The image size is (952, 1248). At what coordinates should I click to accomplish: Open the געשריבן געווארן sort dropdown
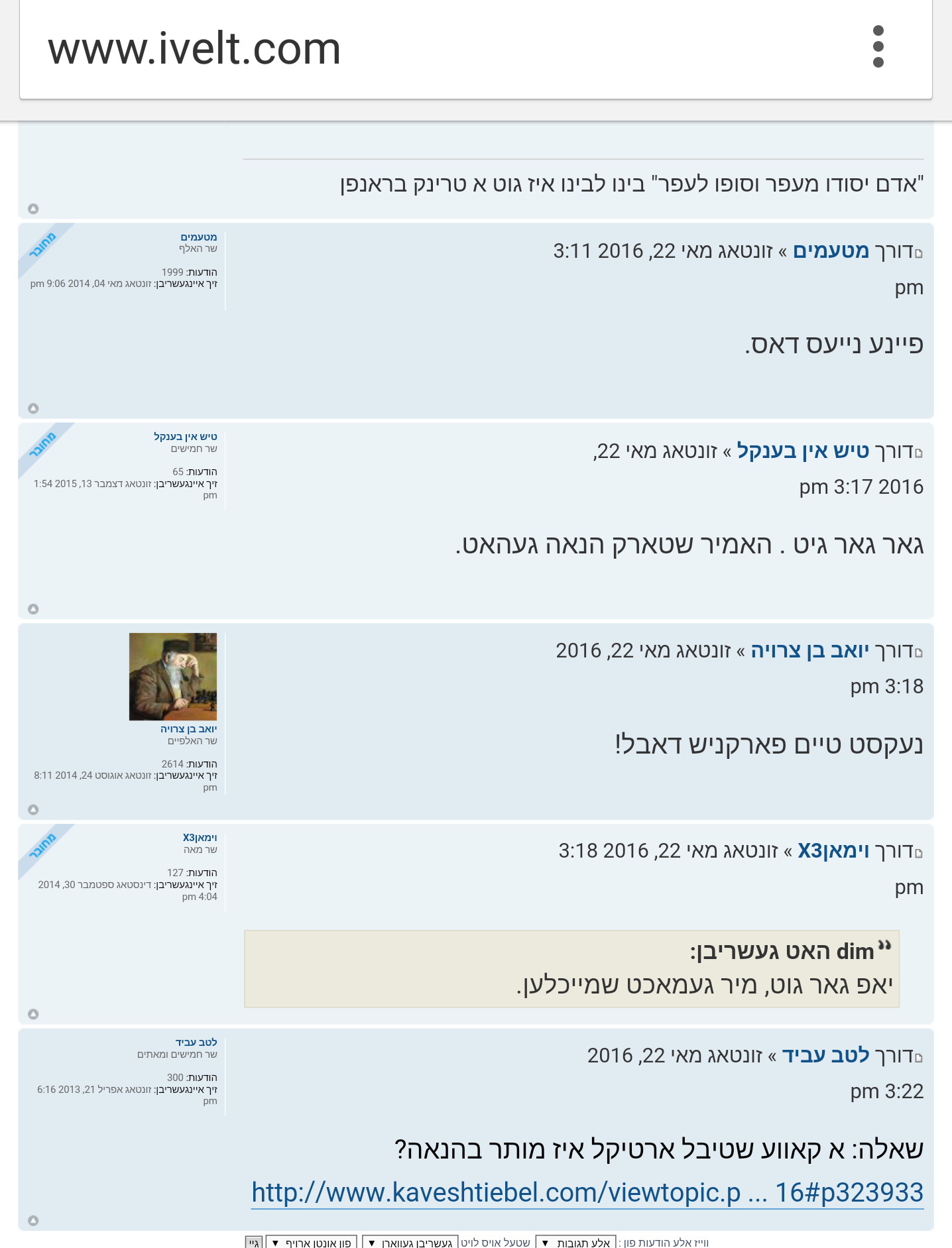tap(410, 1243)
